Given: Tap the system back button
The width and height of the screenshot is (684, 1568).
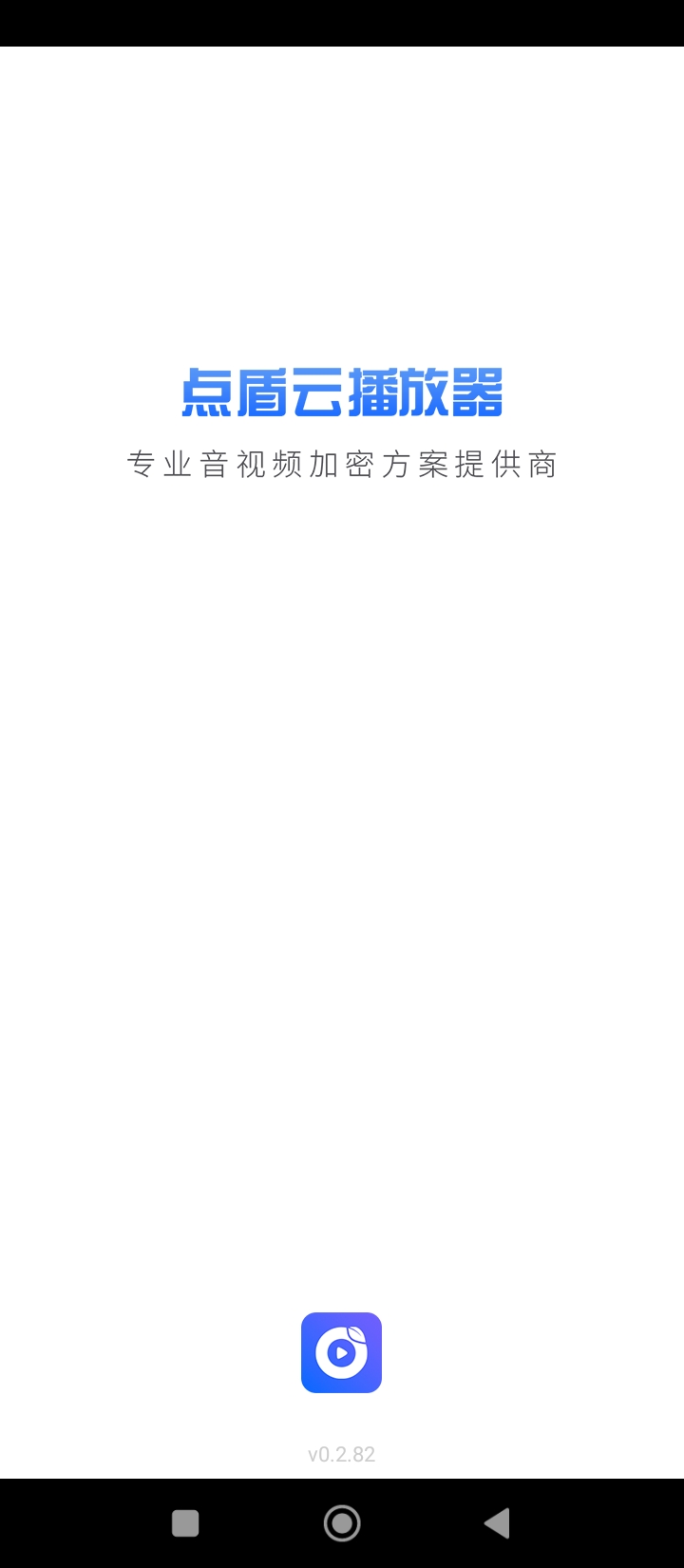Looking at the screenshot, I should click(x=497, y=1523).
